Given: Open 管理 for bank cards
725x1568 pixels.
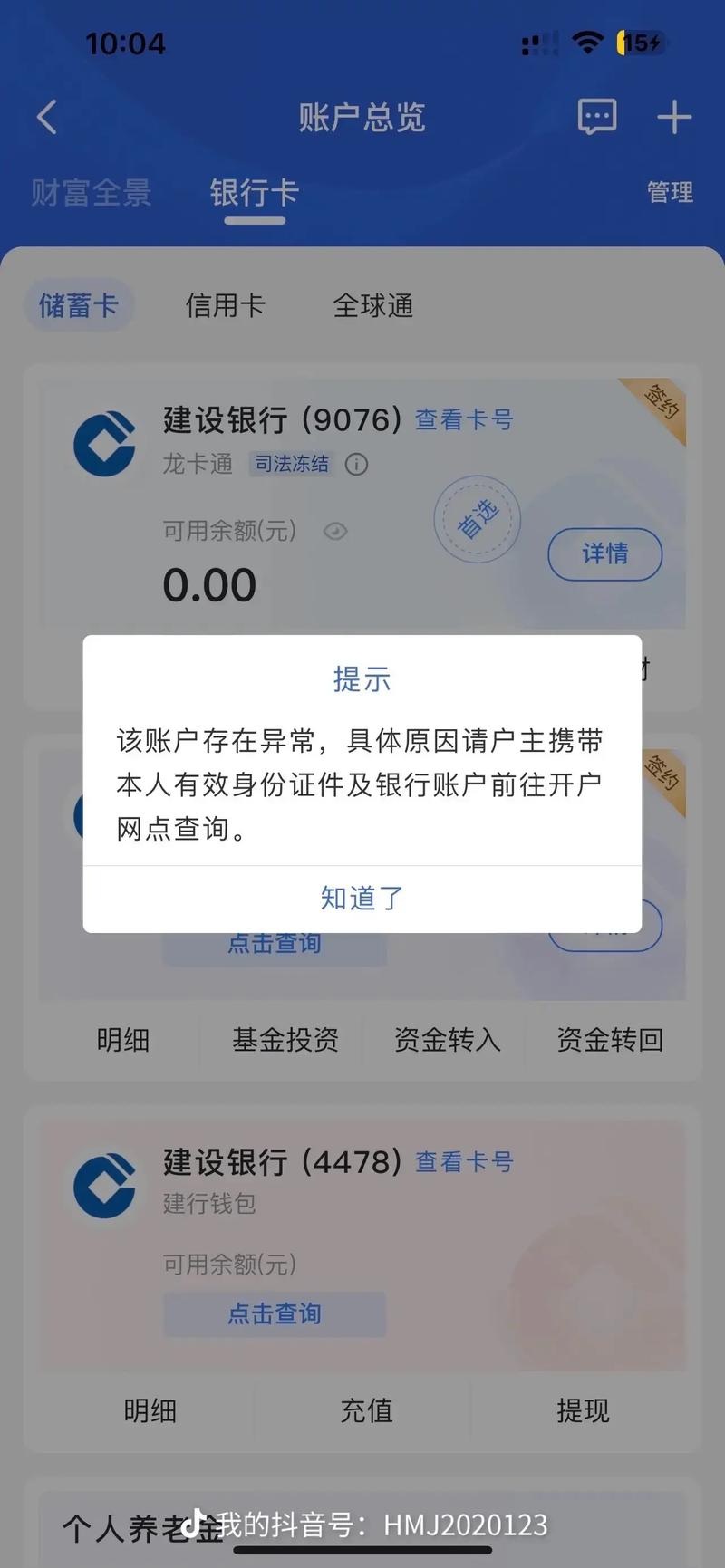Looking at the screenshot, I should pos(670,192).
